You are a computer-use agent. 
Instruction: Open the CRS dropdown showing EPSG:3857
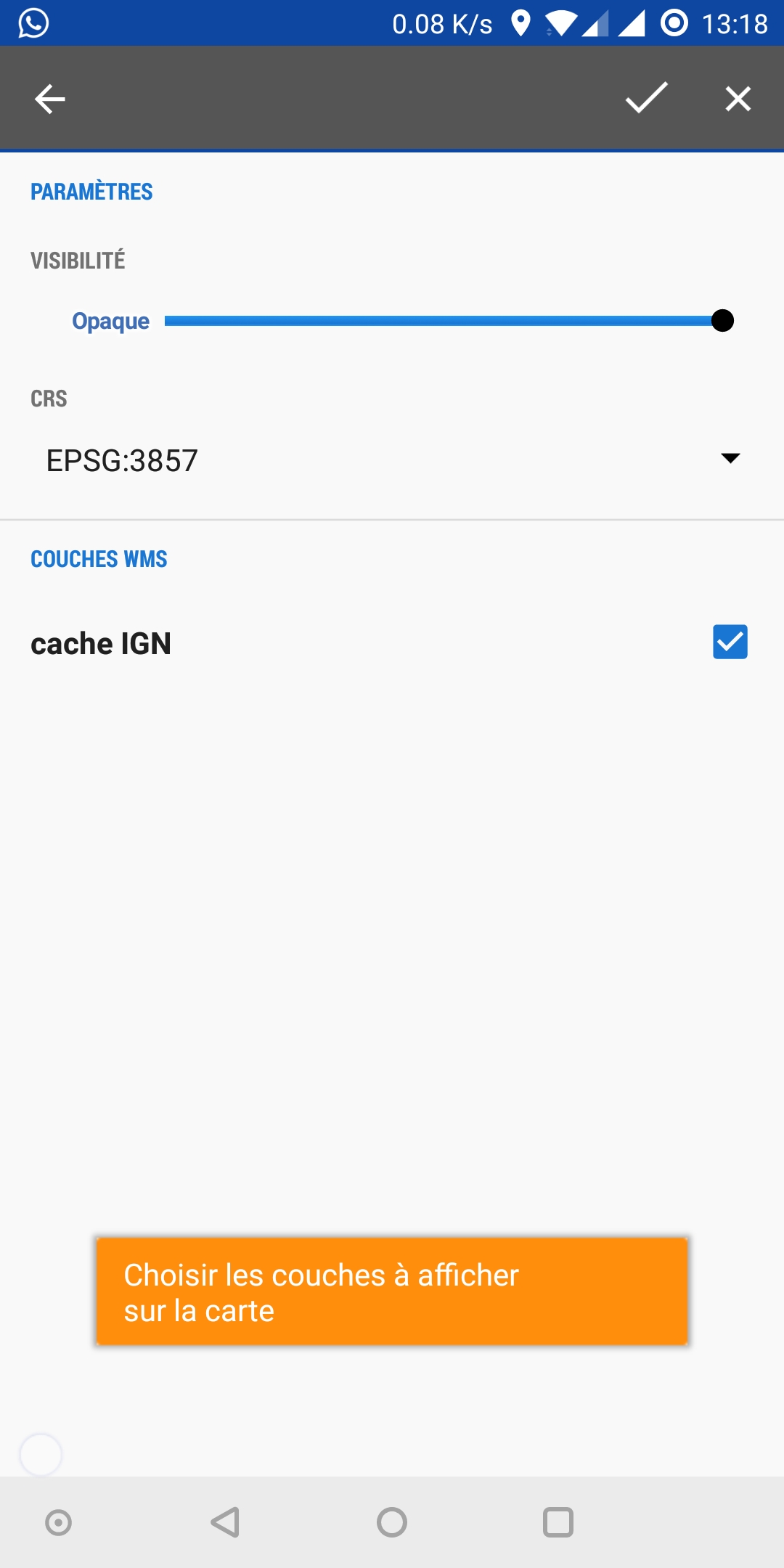coord(392,460)
